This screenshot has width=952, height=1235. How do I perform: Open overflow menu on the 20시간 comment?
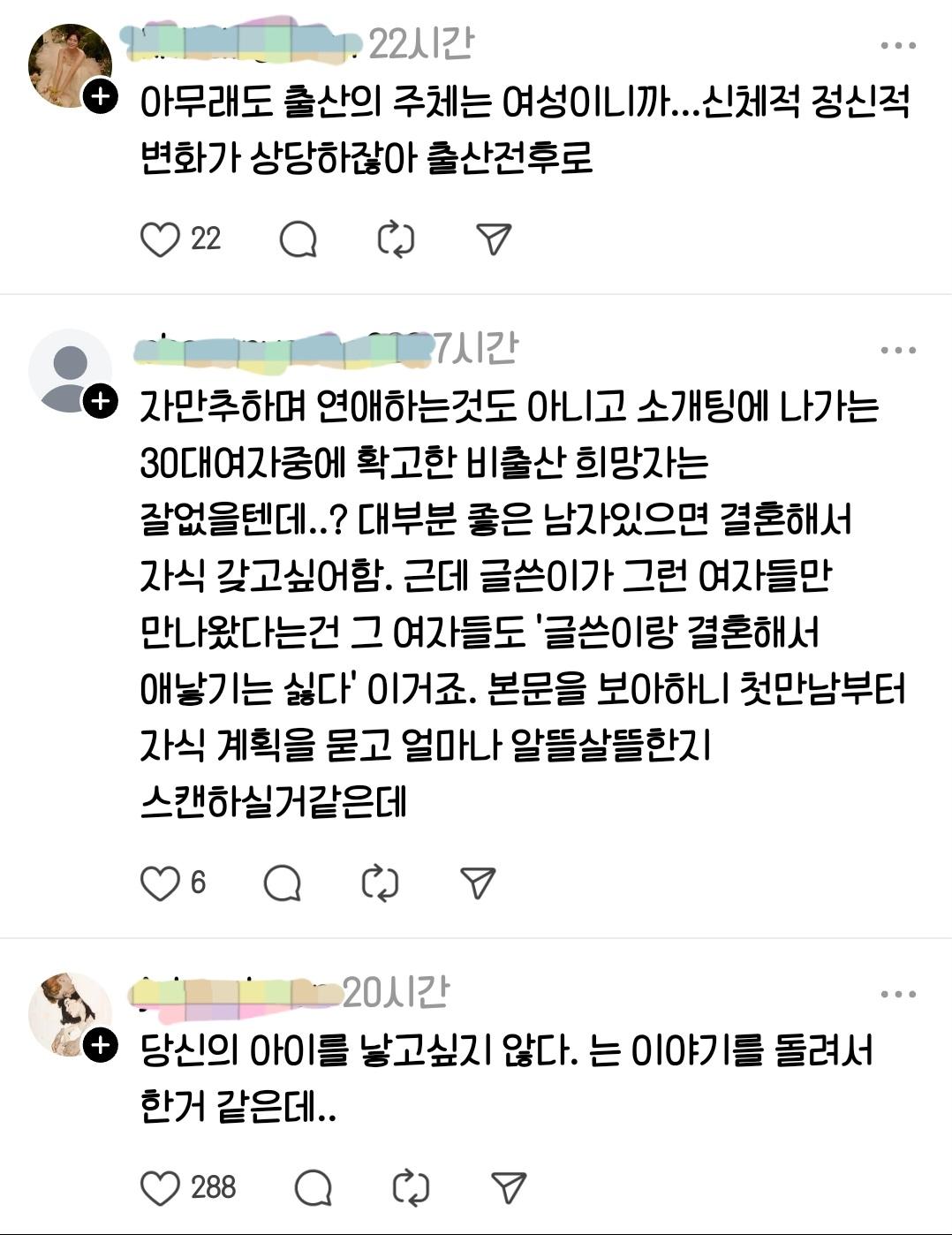898,995
